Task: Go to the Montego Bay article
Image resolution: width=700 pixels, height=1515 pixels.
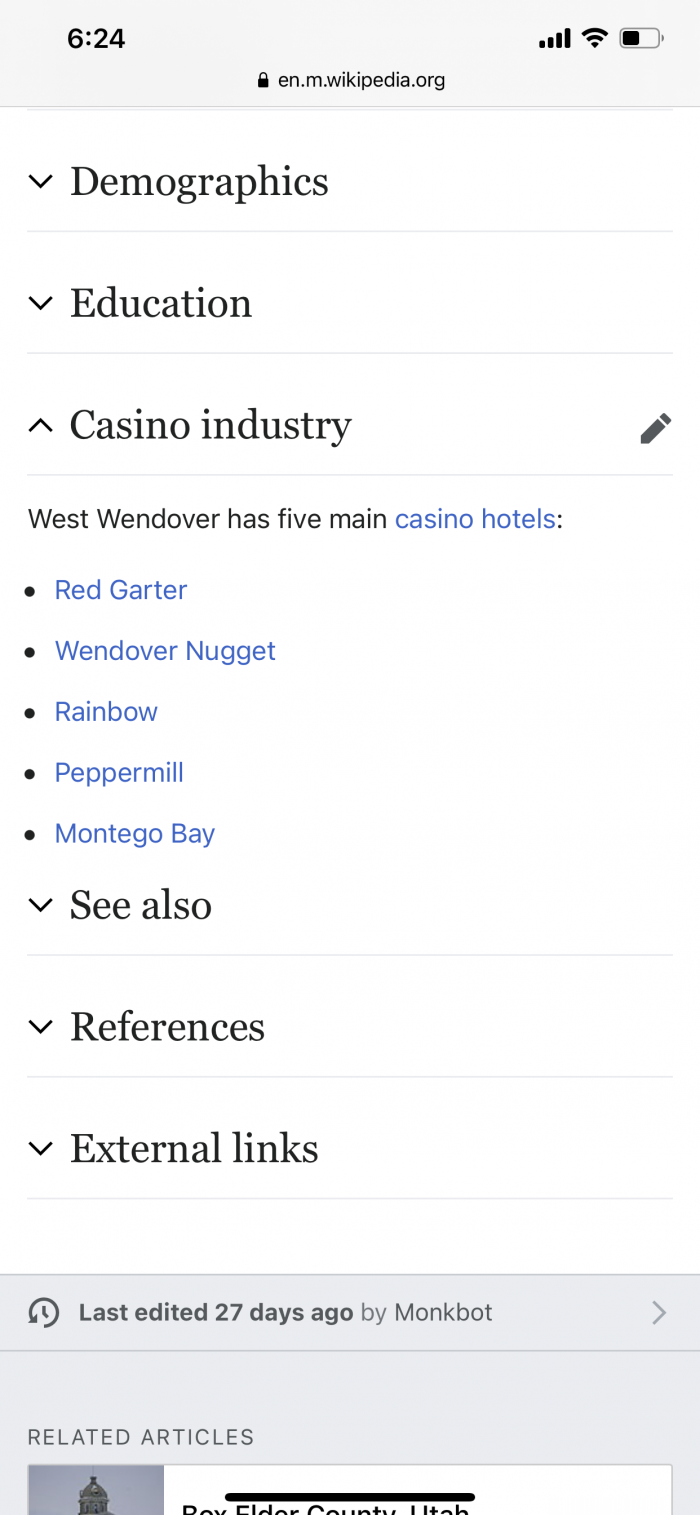Action: [x=135, y=834]
